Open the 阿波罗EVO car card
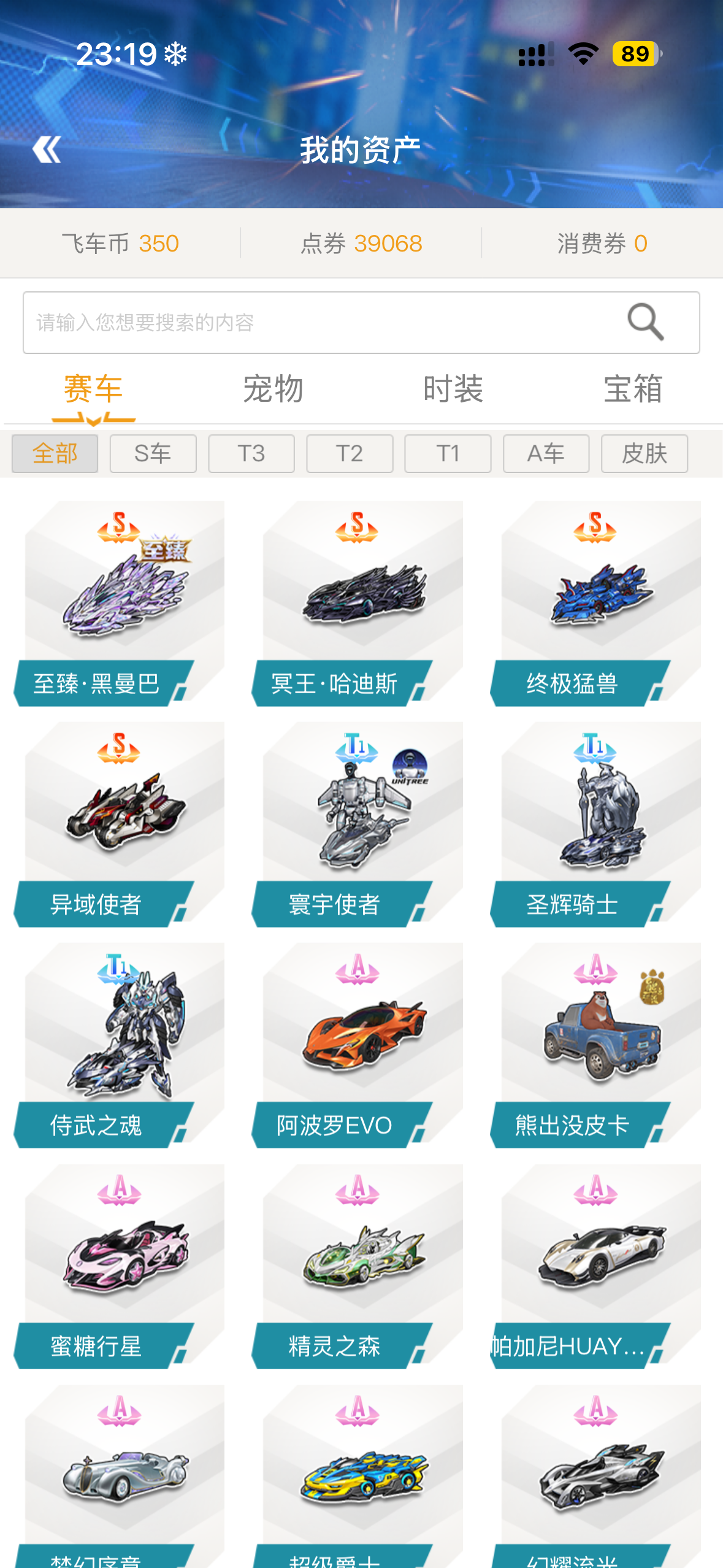The image size is (723, 1568). tap(357, 1045)
